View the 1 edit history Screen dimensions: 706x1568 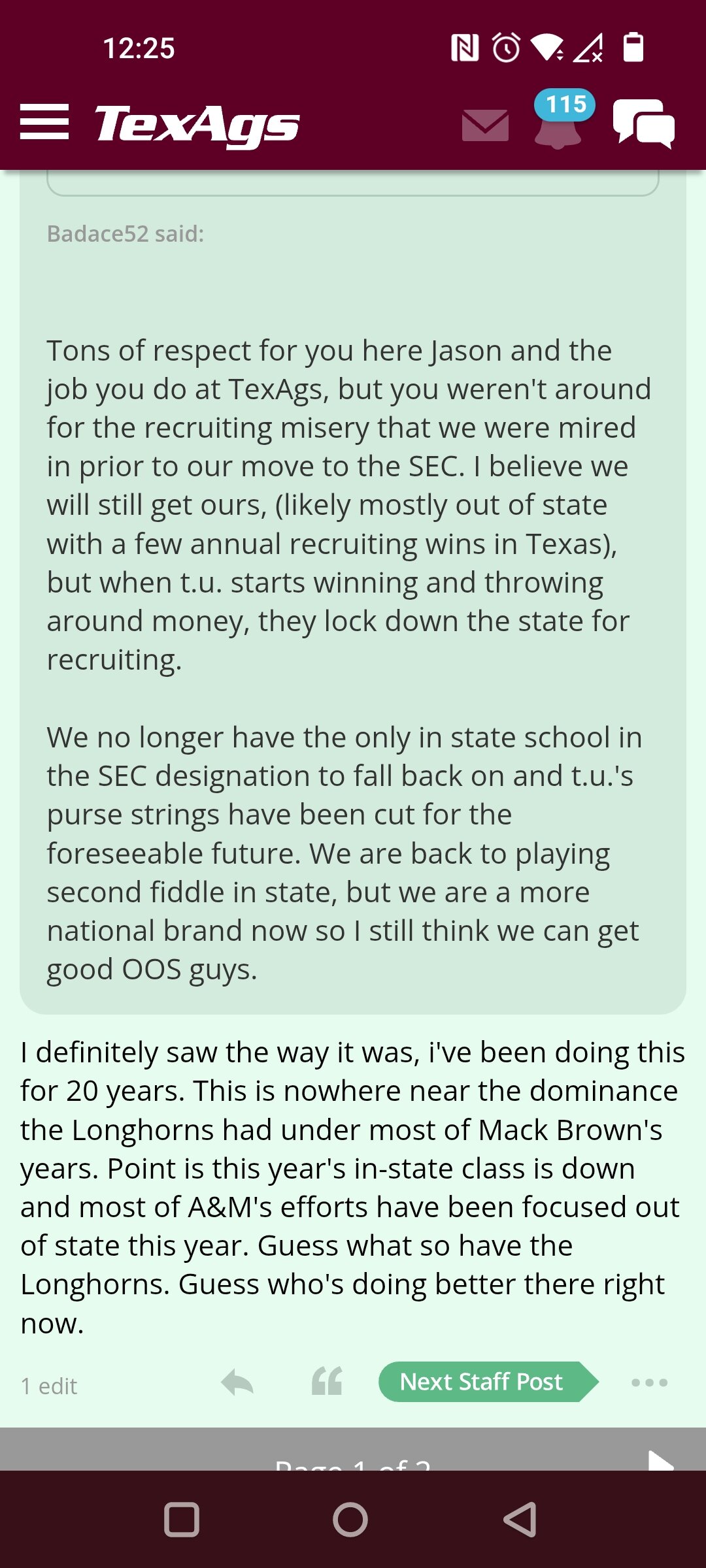click(49, 1386)
